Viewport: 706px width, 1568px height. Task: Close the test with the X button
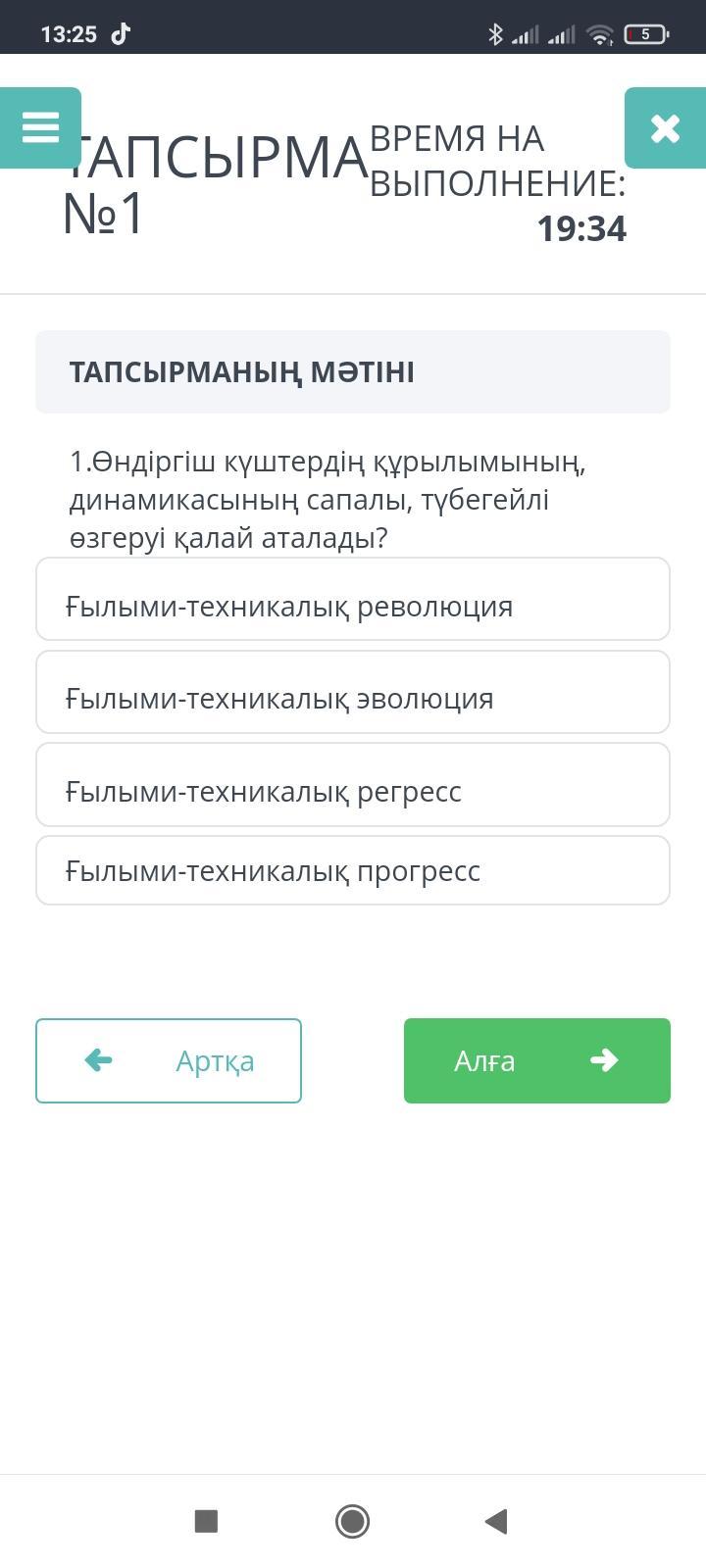point(665,128)
